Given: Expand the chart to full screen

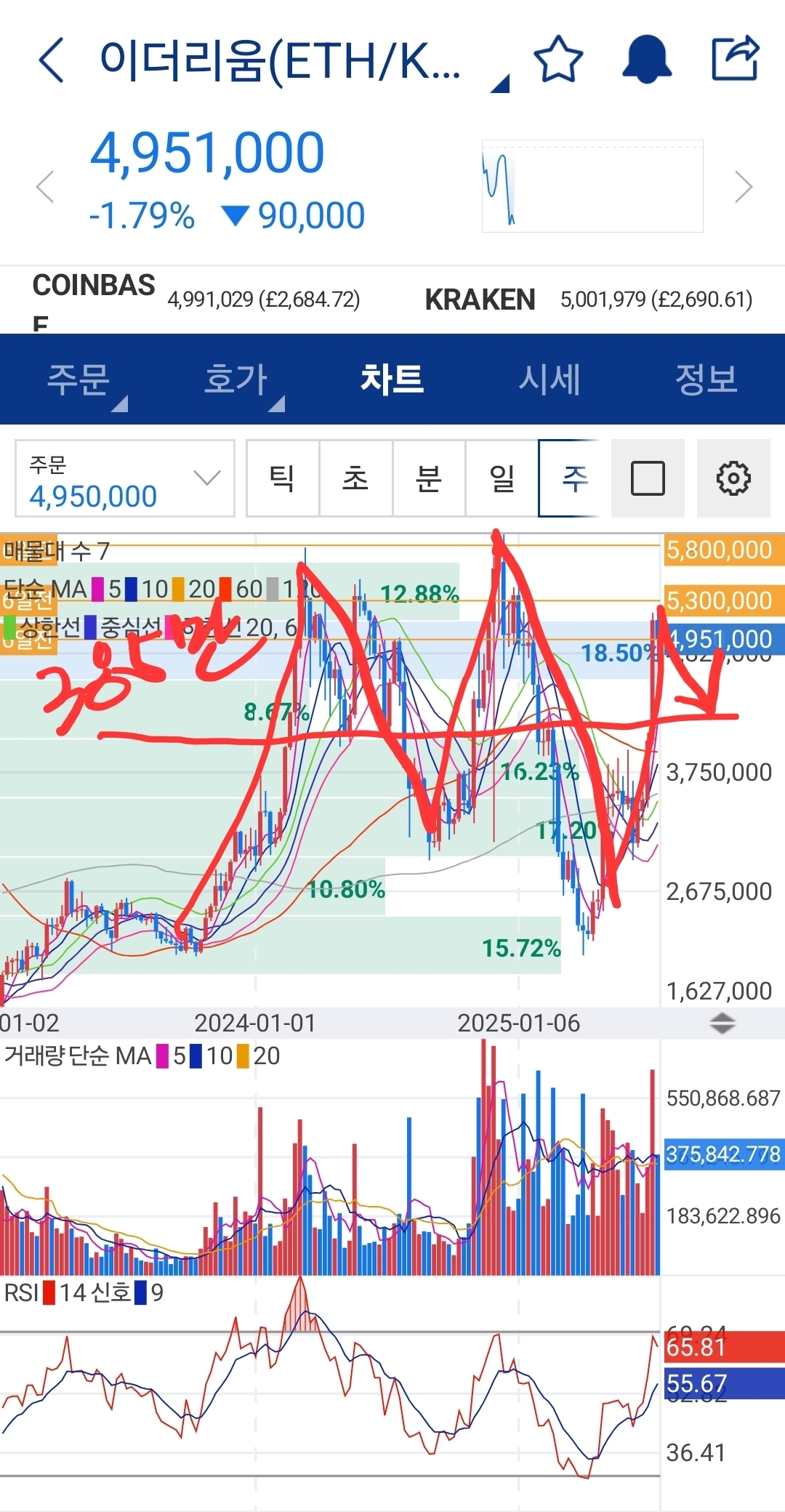Looking at the screenshot, I should click(648, 478).
